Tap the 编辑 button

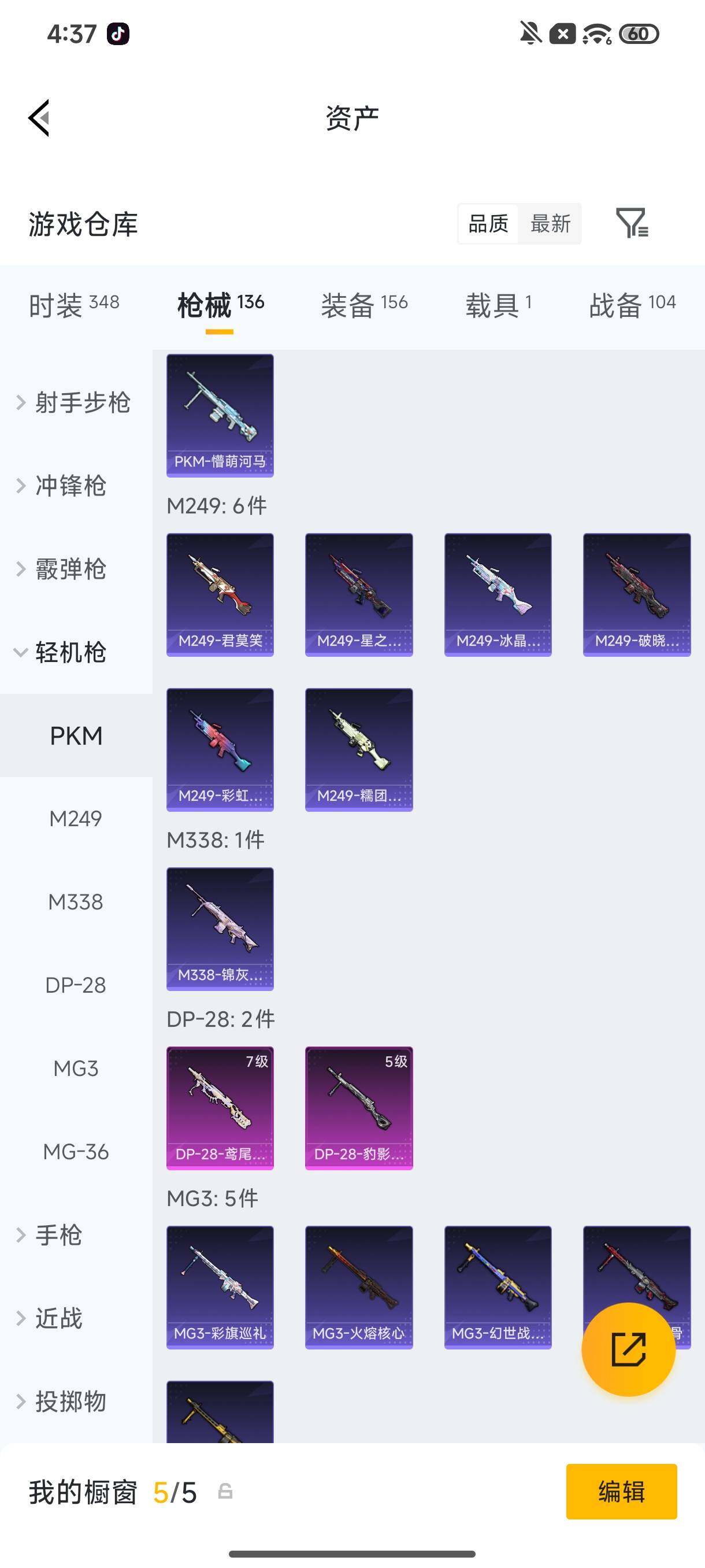621,1491
